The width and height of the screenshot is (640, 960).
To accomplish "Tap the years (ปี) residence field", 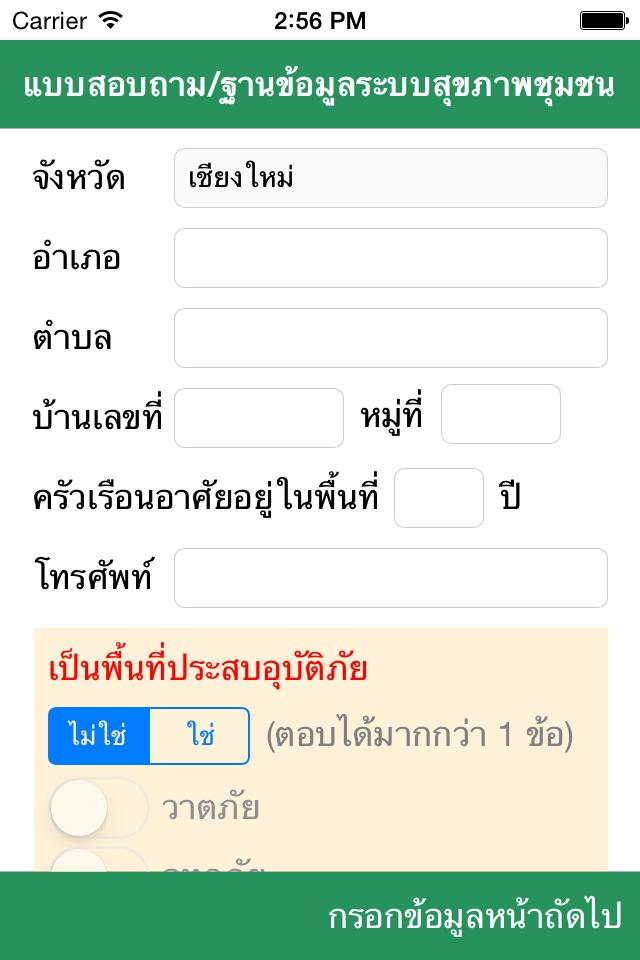I will (438, 498).
